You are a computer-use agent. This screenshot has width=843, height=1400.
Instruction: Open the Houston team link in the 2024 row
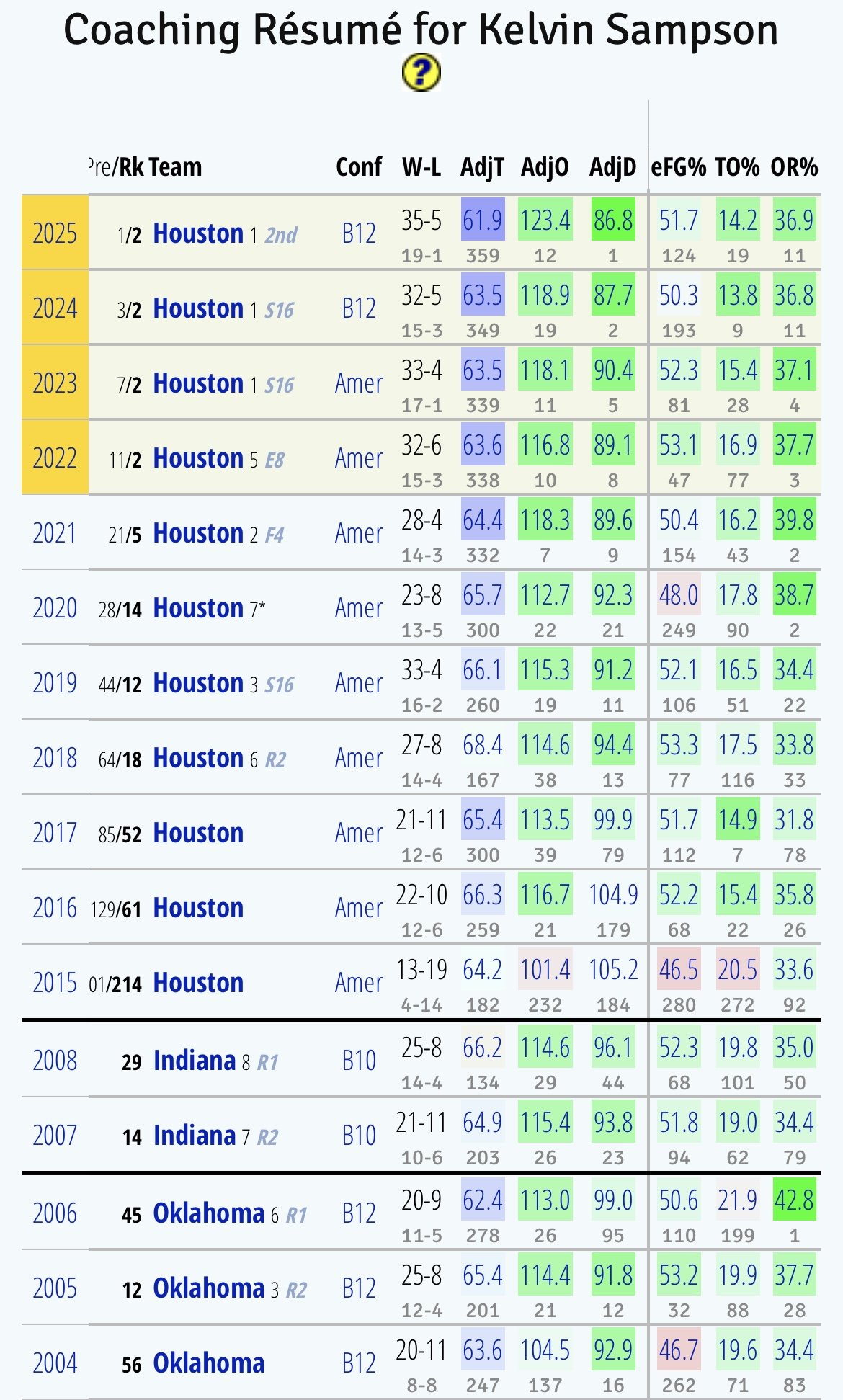(198, 308)
